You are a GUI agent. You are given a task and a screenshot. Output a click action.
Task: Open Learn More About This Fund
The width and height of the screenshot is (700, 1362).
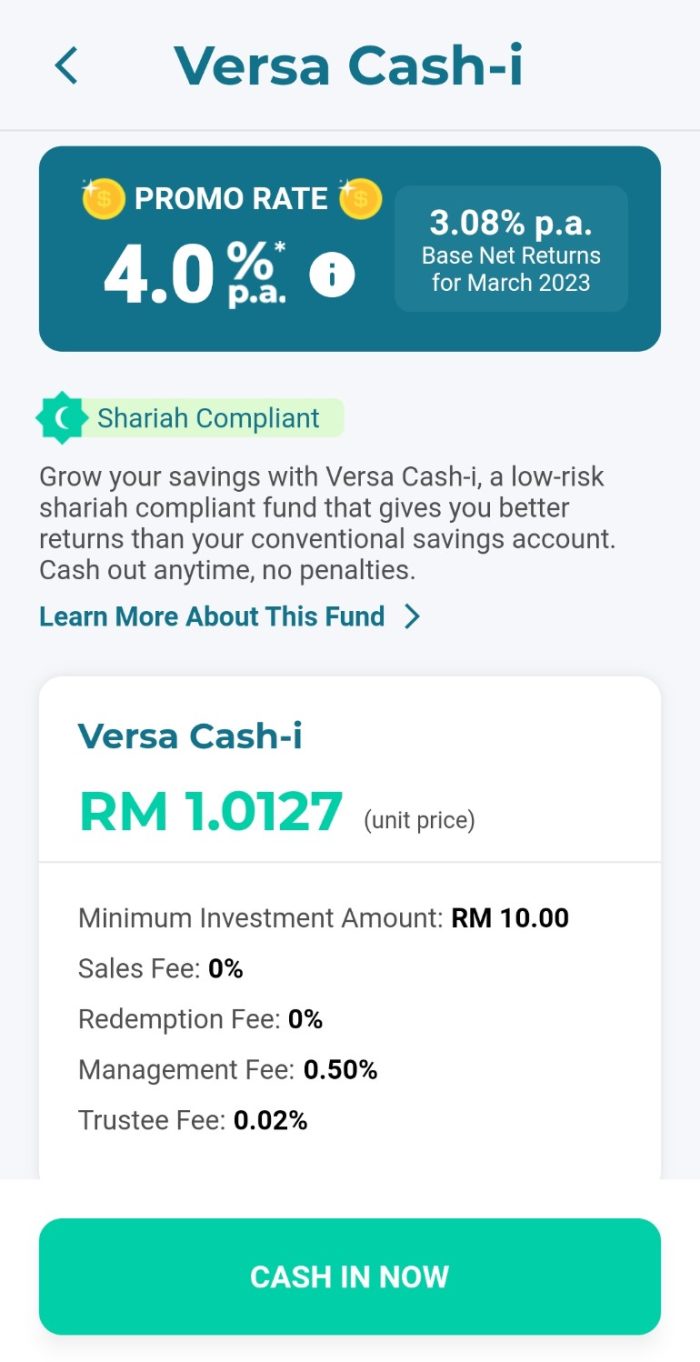(x=229, y=616)
